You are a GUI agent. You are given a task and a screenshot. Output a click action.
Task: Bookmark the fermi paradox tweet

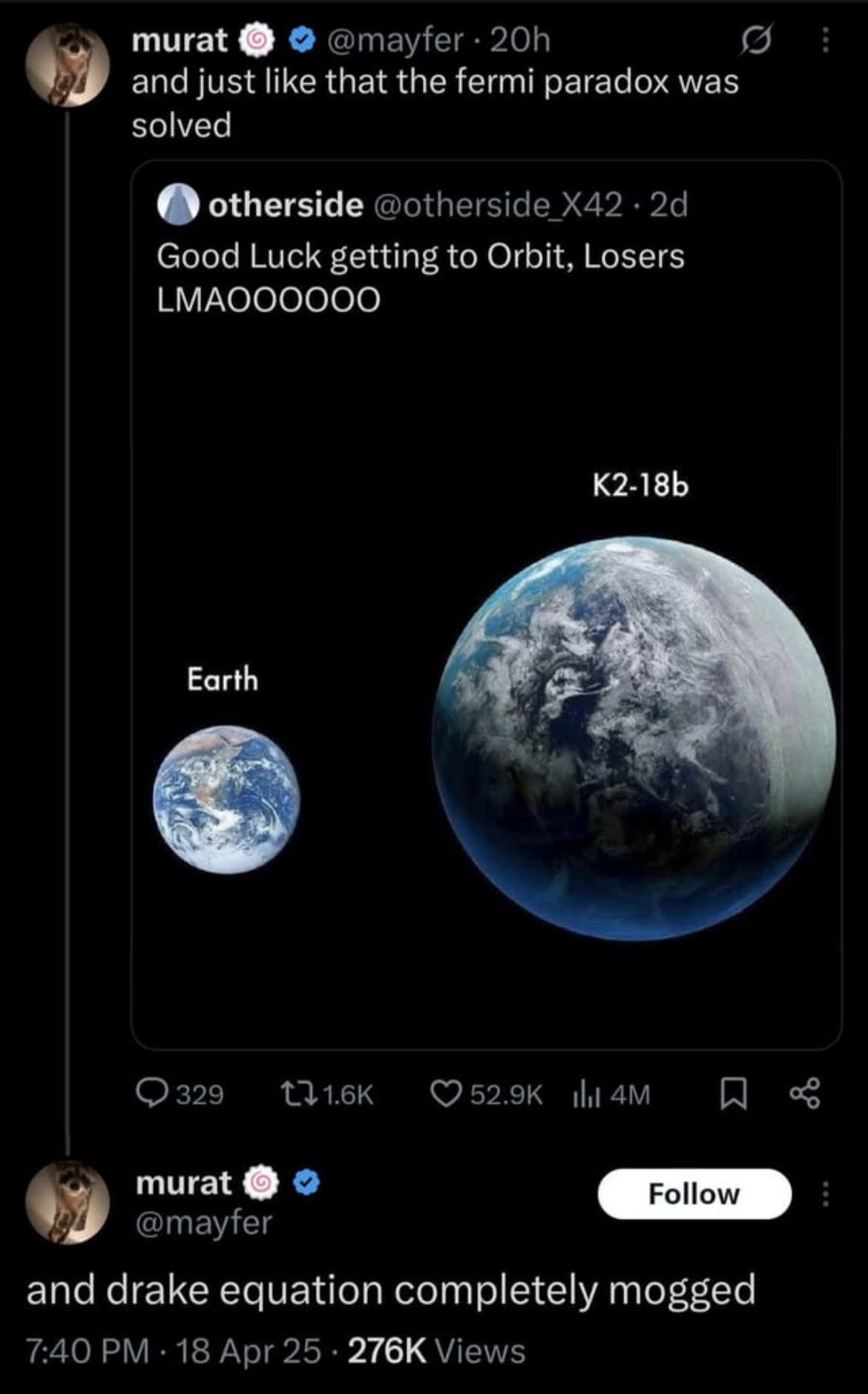[733, 1094]
